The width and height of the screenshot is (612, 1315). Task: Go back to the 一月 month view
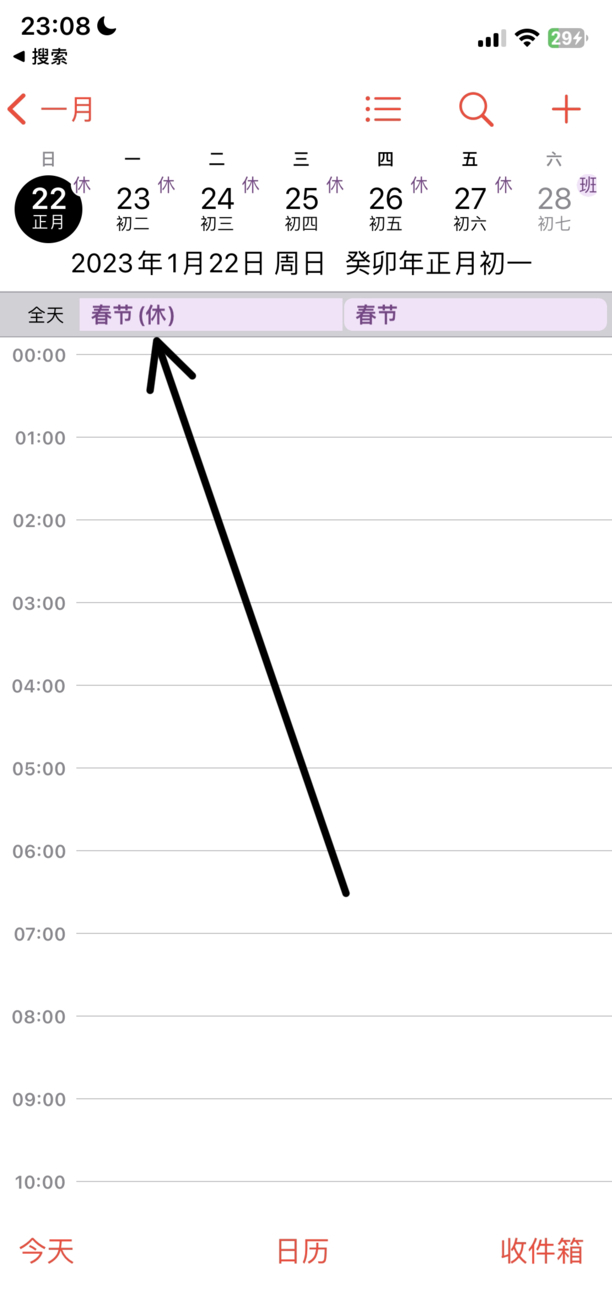(x=50, y=109)
